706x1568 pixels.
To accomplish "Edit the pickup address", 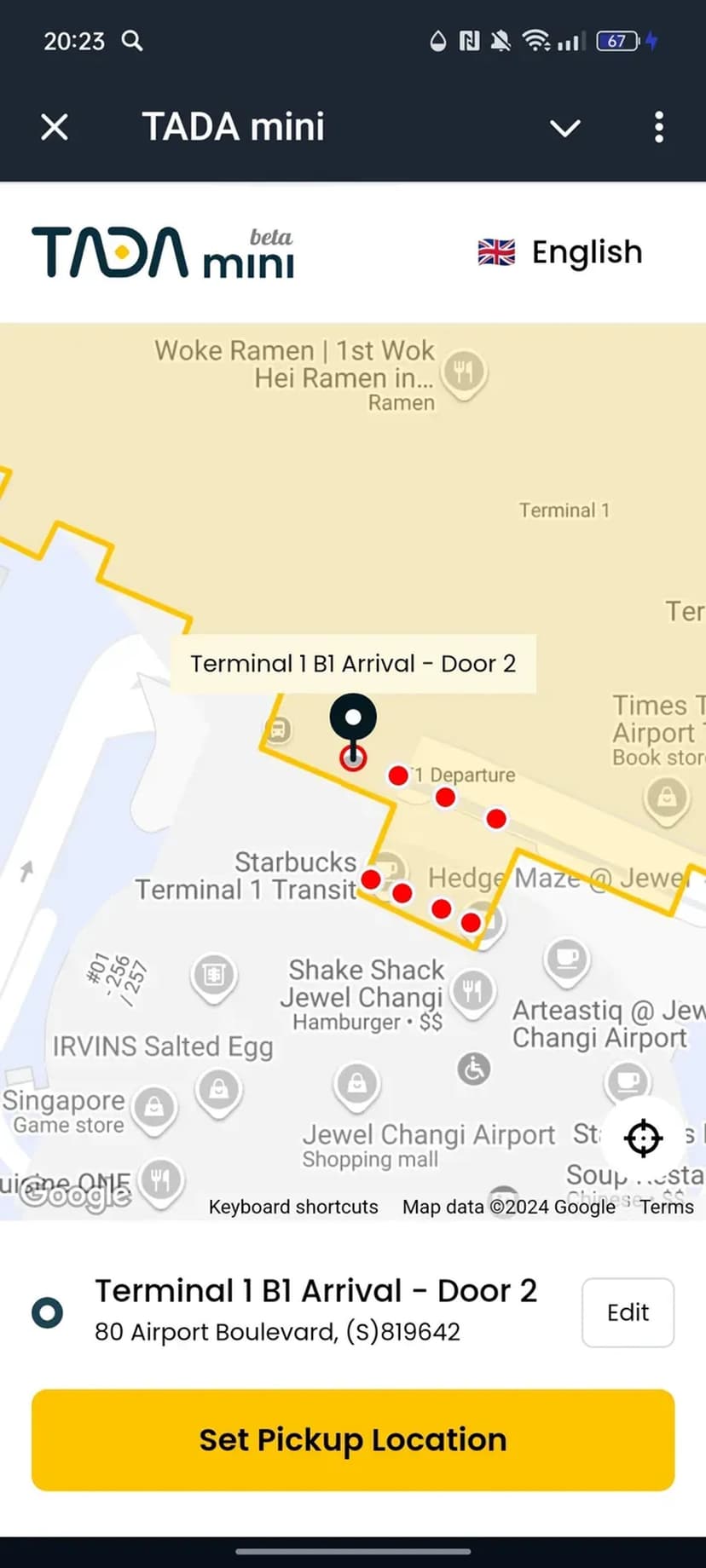I will pyautogui.click(x=628, y=1312).
